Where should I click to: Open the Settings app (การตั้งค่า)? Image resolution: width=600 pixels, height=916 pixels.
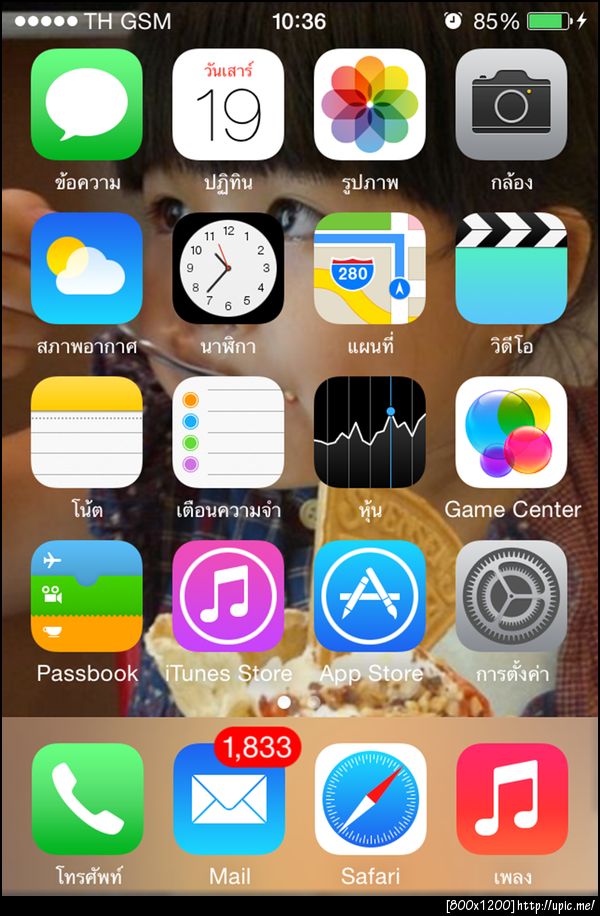pos(511,596)
